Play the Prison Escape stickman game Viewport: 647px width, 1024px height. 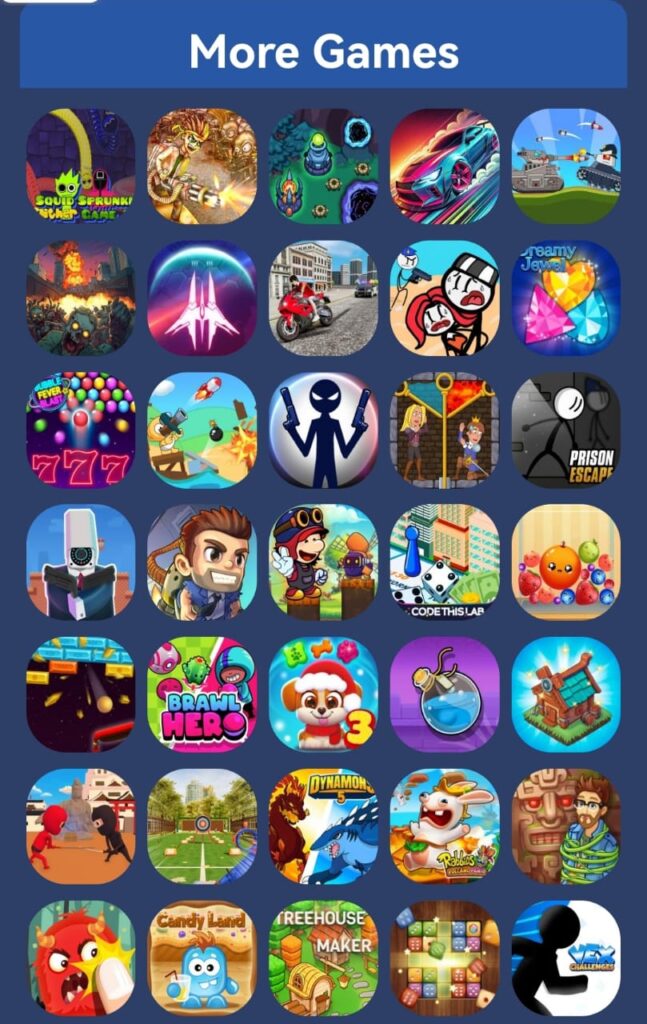566,429
